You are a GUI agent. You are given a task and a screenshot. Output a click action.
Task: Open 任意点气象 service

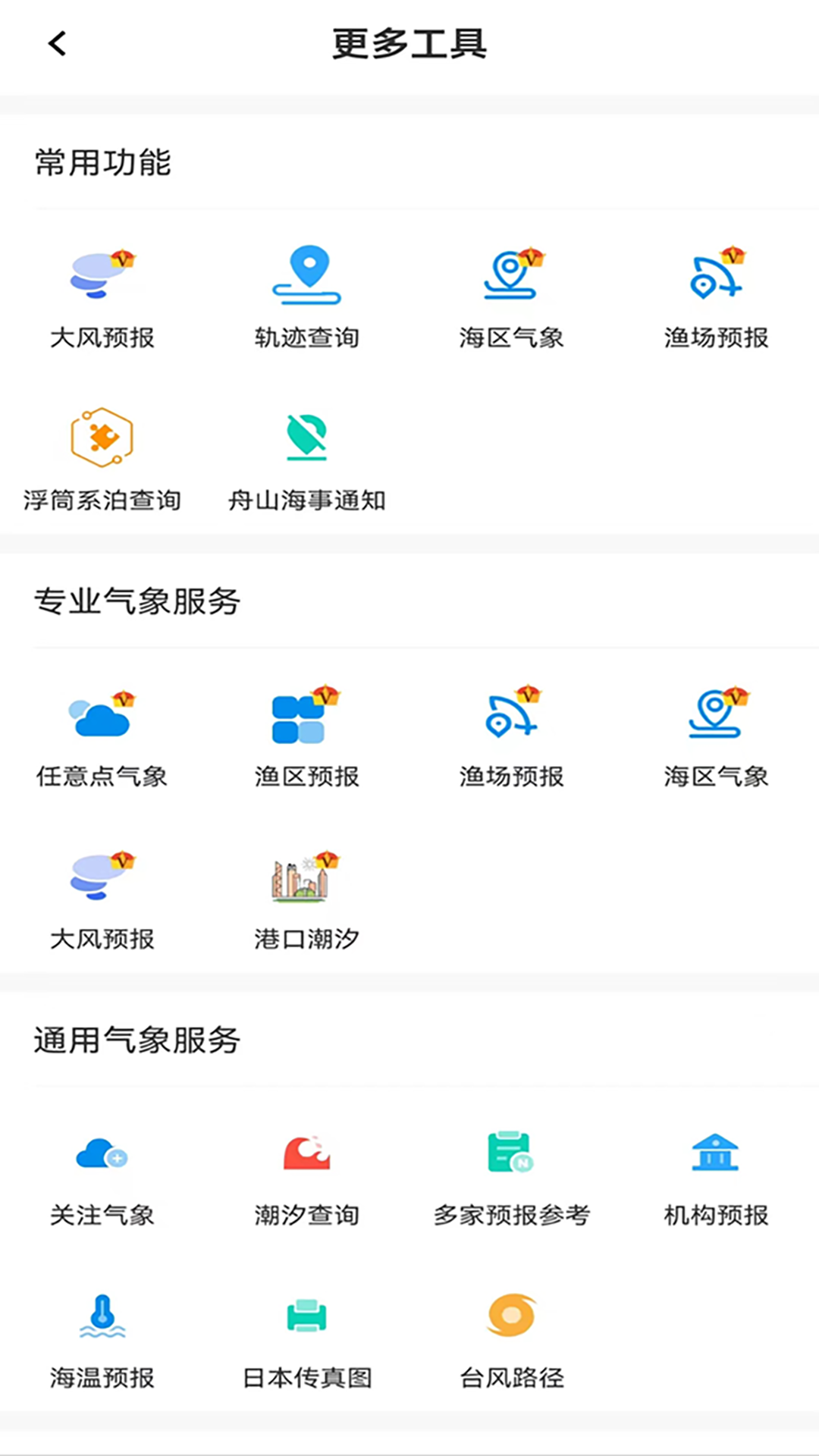pyautogui.click(x=102, y=736)
